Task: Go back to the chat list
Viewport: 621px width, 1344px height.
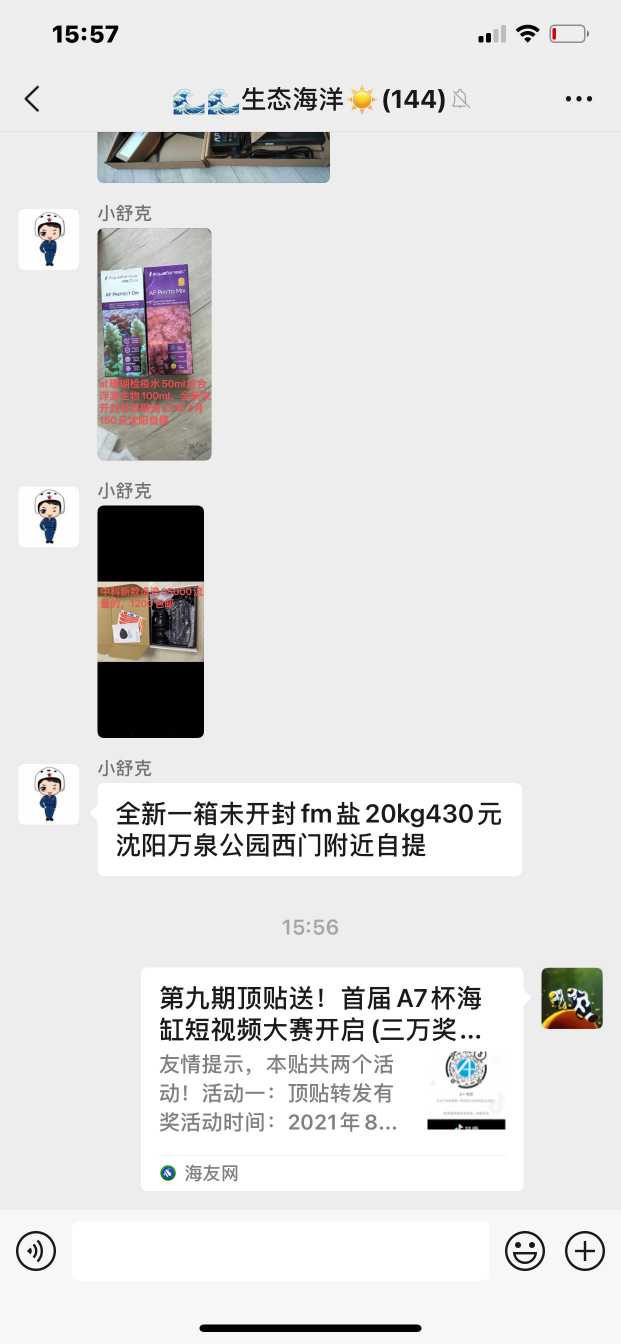Action: [x=32, y=98]
